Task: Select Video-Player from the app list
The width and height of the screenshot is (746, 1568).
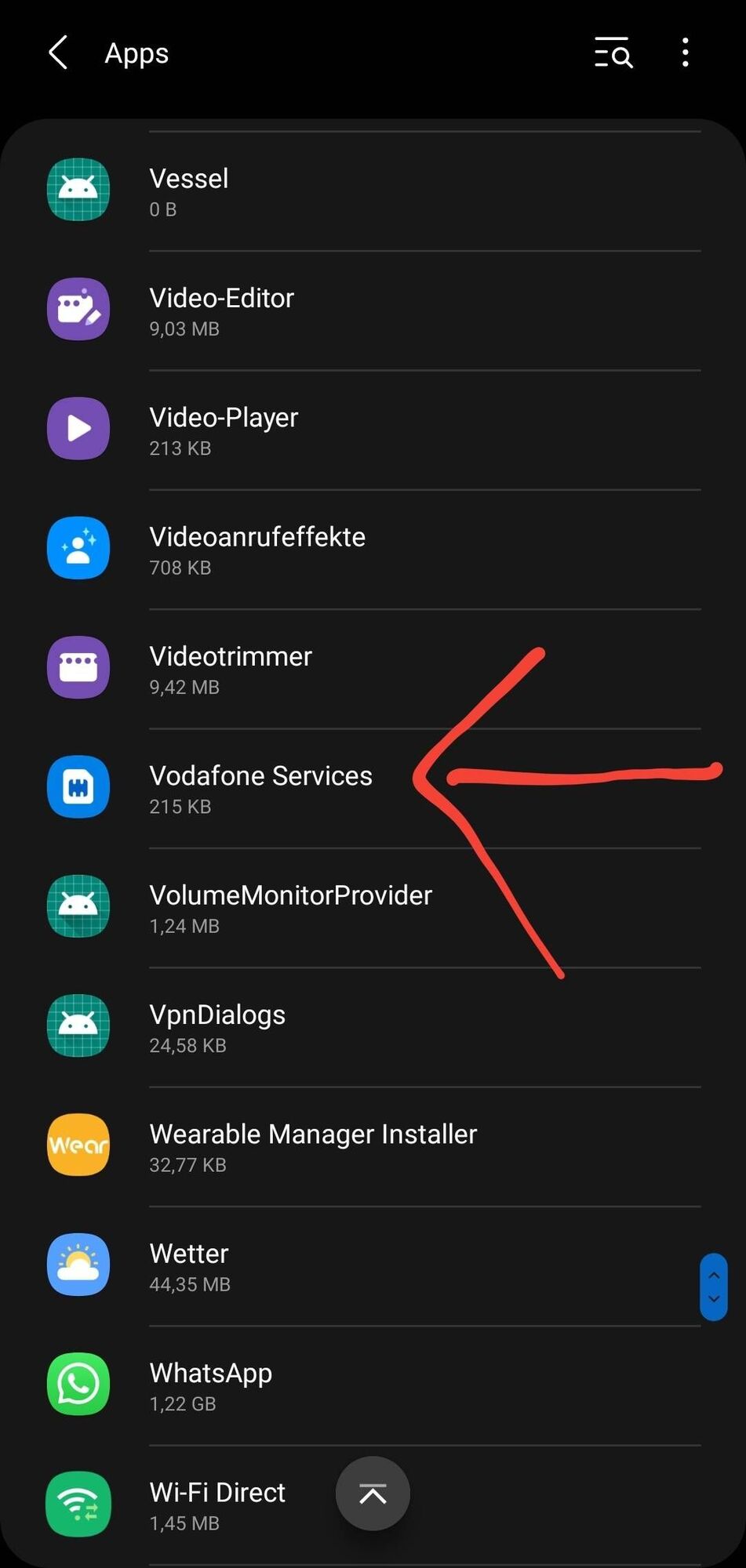Action: (x=314, y=430)
